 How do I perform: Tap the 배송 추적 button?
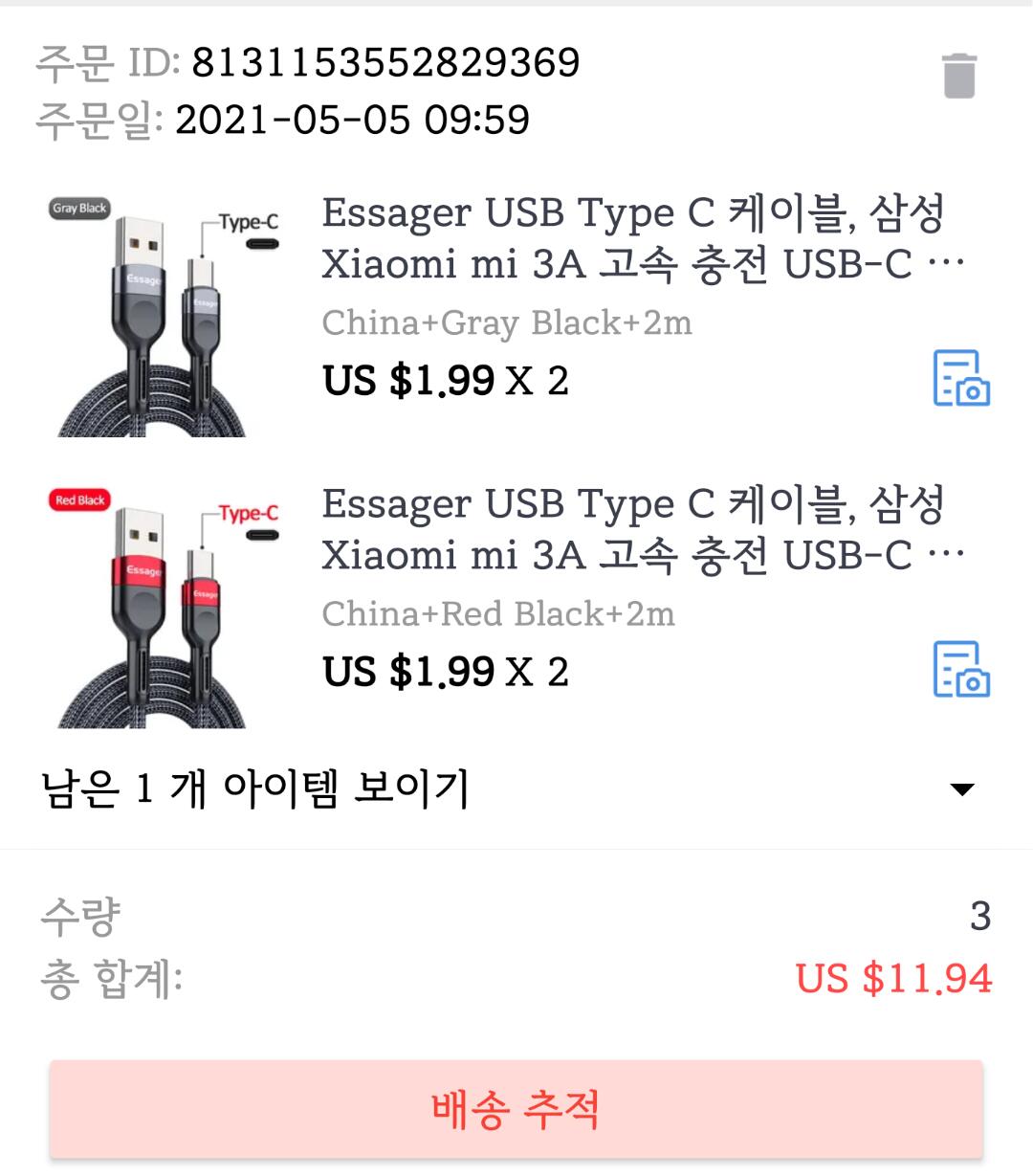click(516, 1109)
